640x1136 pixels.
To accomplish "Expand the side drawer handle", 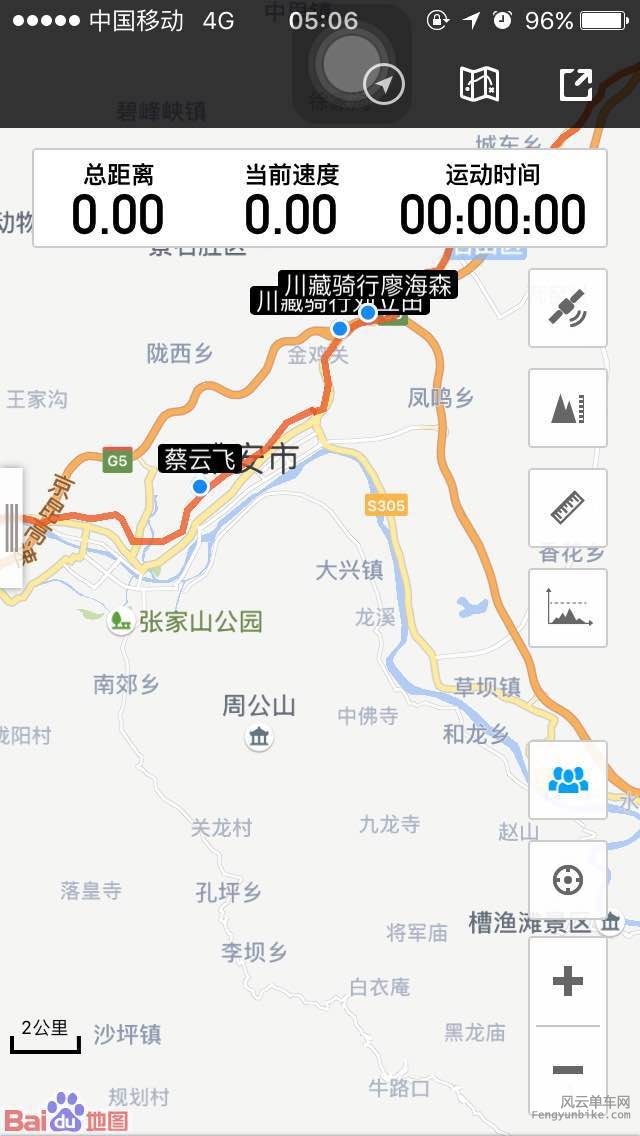I will (x=11, y=527).
